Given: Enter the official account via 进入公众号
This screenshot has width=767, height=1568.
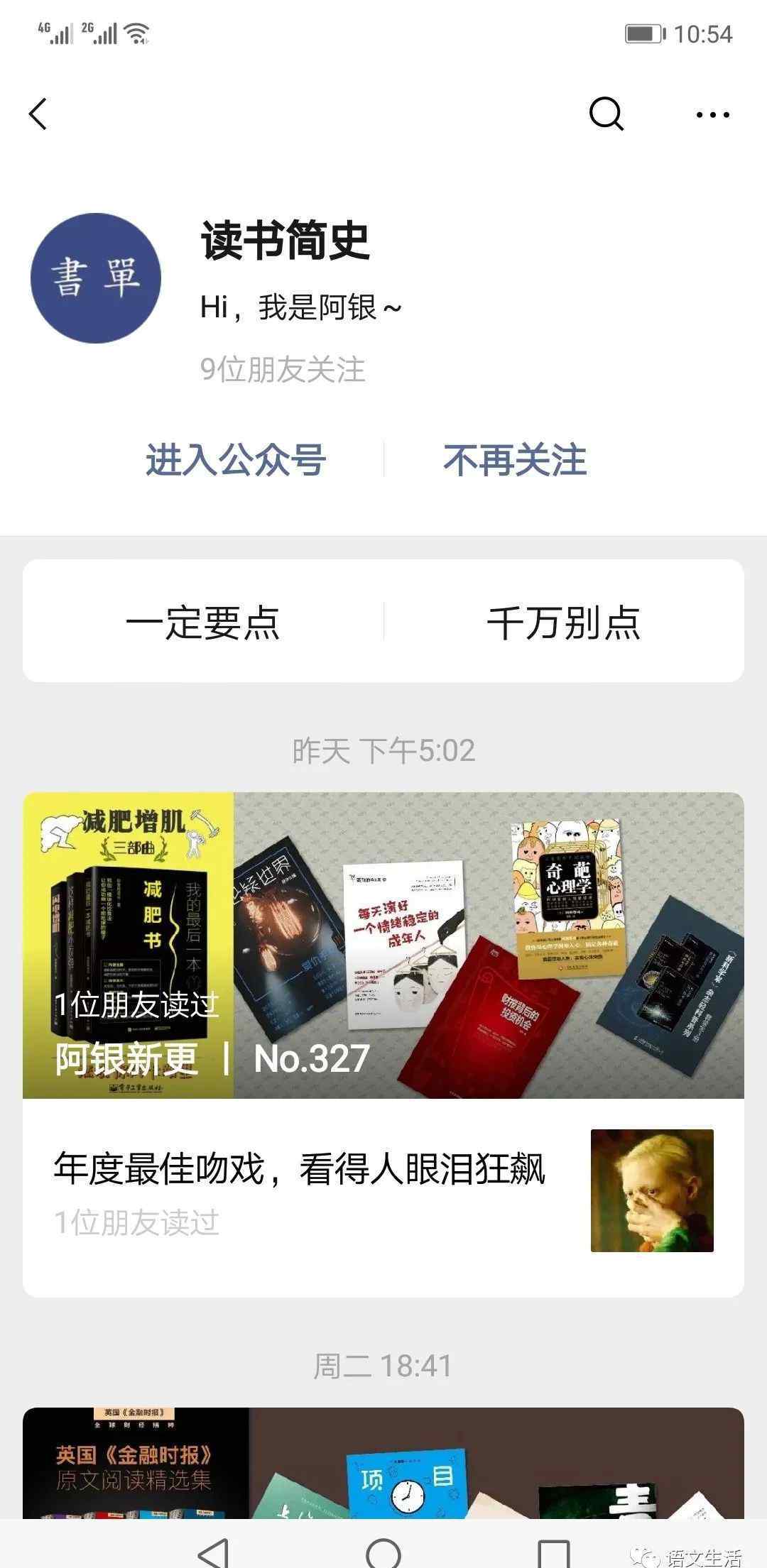Looking at the screenshot, I should coord(236,460).
